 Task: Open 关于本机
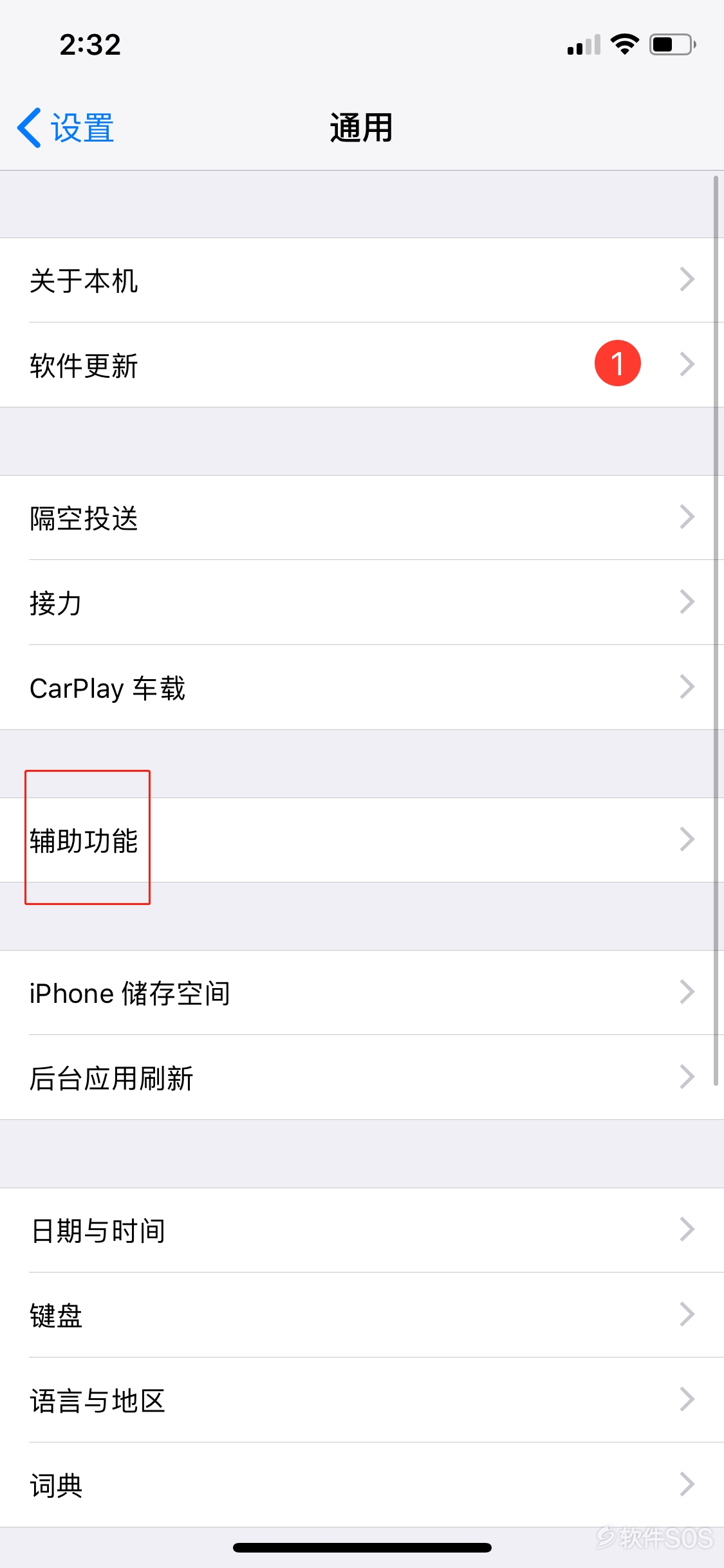[x=362, y=280]
